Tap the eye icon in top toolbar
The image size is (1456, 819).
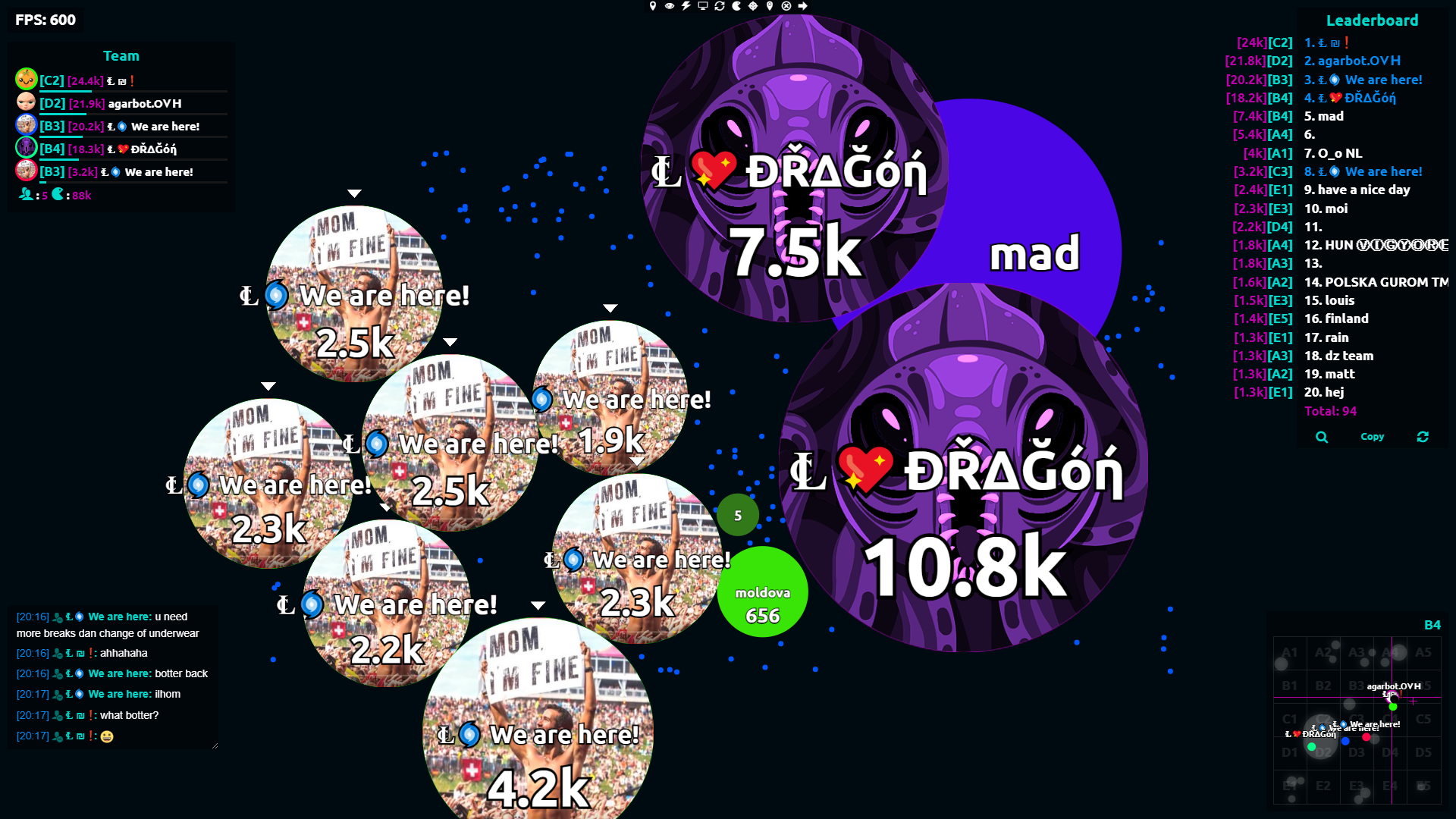670,6
